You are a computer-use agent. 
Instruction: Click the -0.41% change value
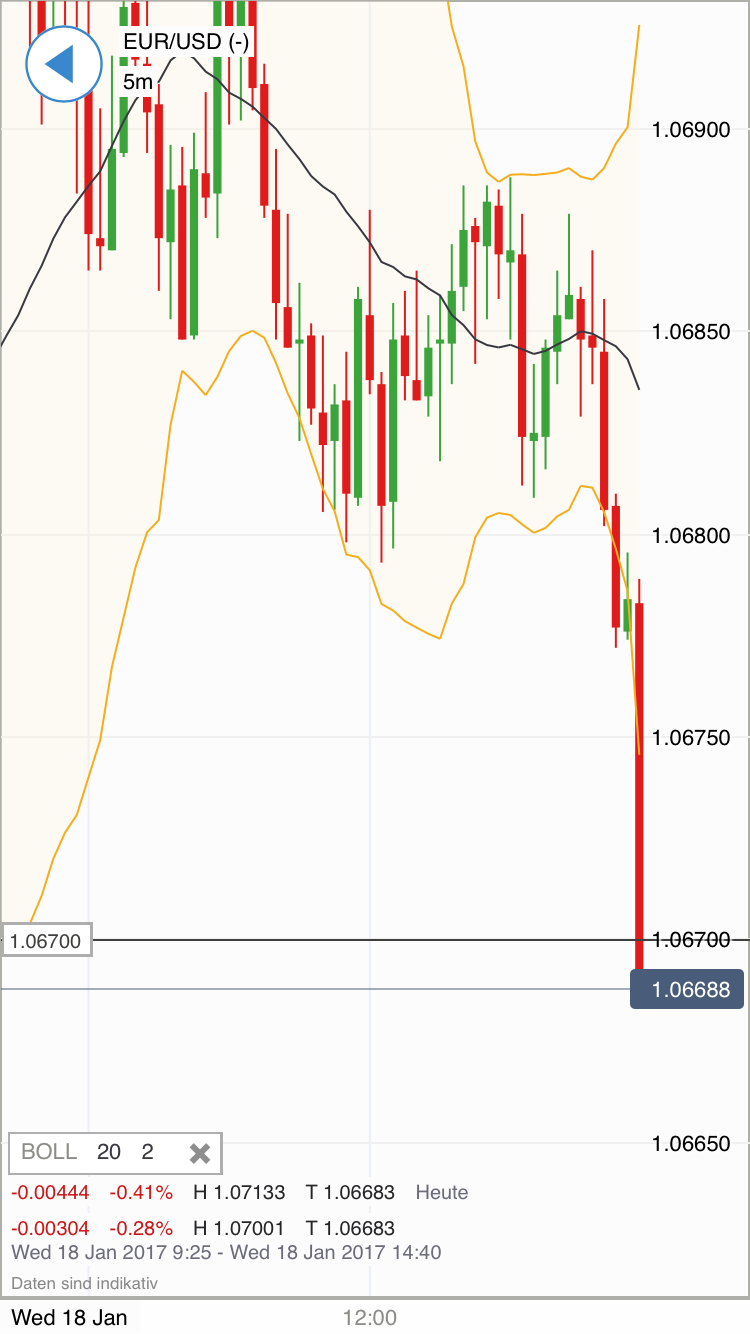click(x=138, y=1192)
